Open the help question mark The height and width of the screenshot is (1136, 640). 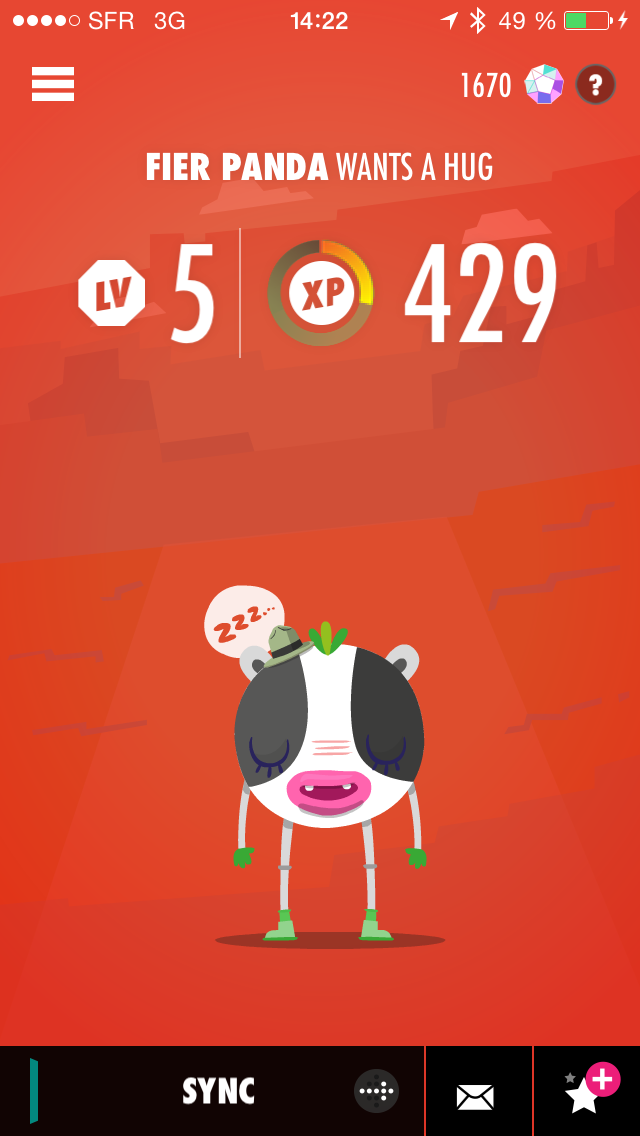[x=595, y=84]
